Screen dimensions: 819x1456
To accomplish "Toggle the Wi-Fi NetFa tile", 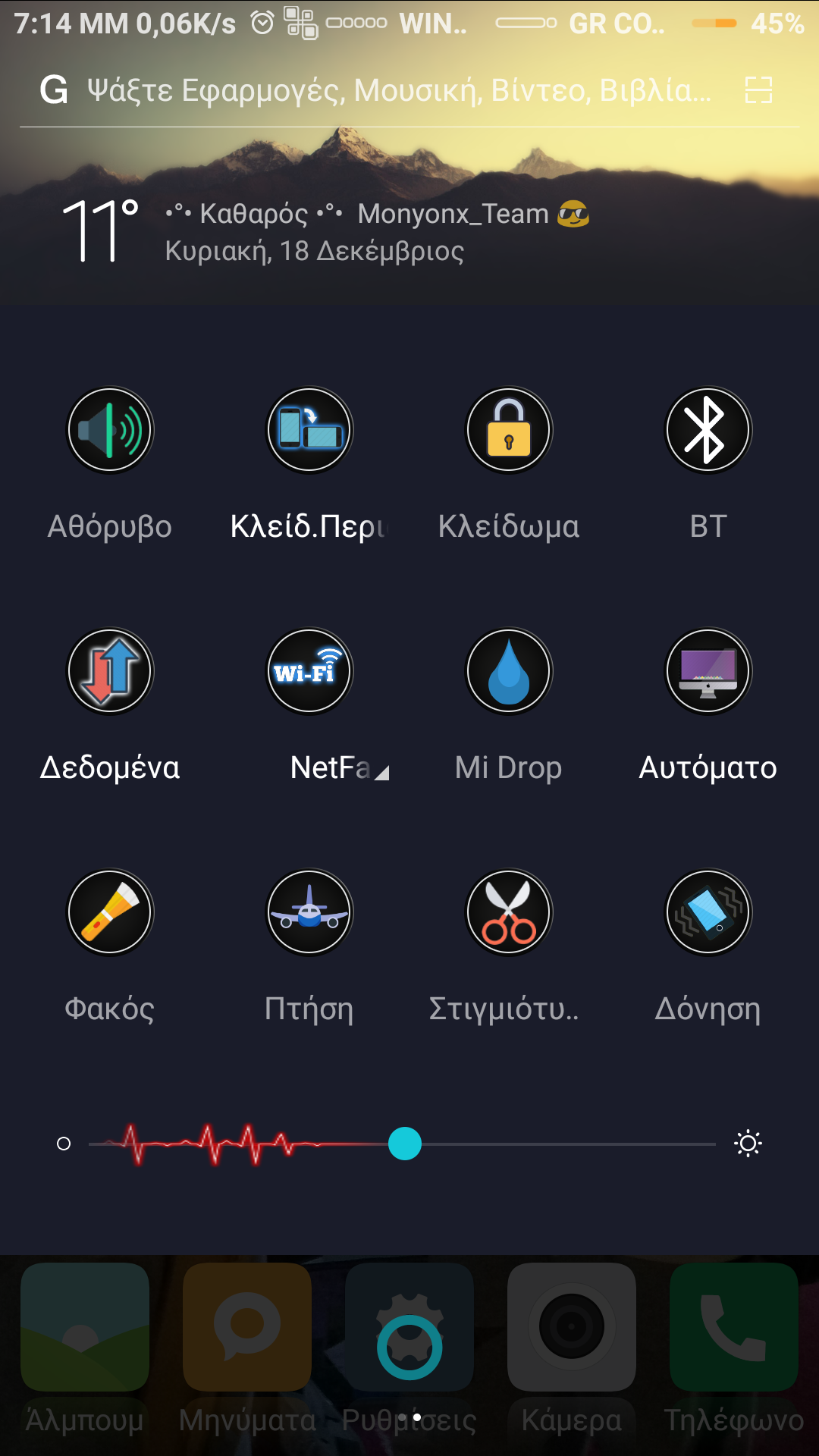I will [x=309, y=671].
